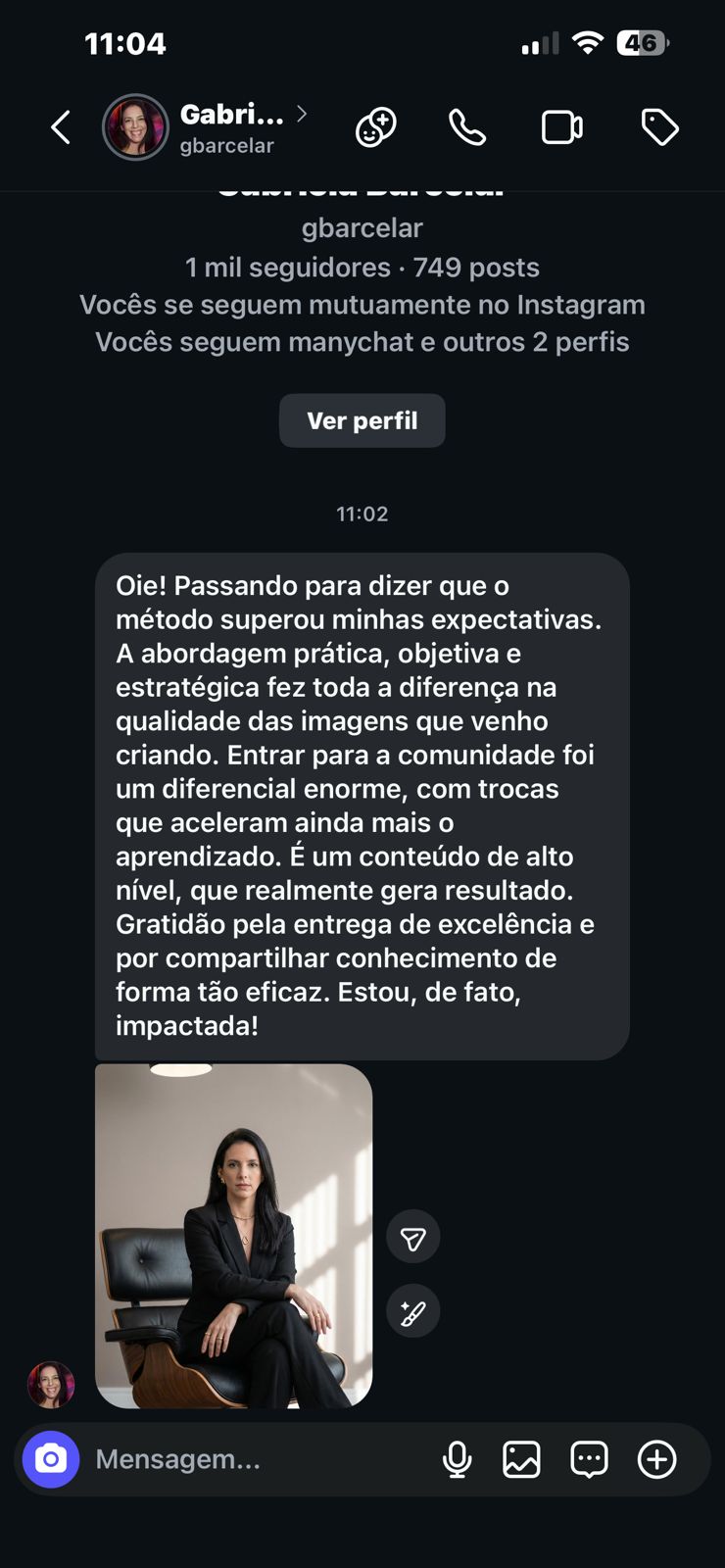The width and height of the screenshot is (725, 1568).
Task: Open the sticker and emoji add icon
Action: [x=375, y=127]
